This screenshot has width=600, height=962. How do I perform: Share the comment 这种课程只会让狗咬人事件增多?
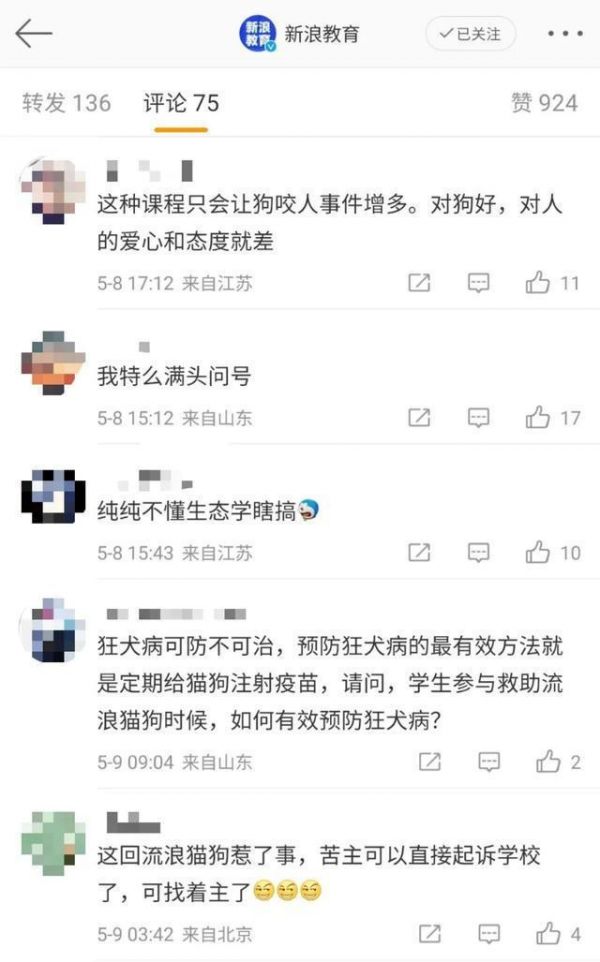[419, 283]
